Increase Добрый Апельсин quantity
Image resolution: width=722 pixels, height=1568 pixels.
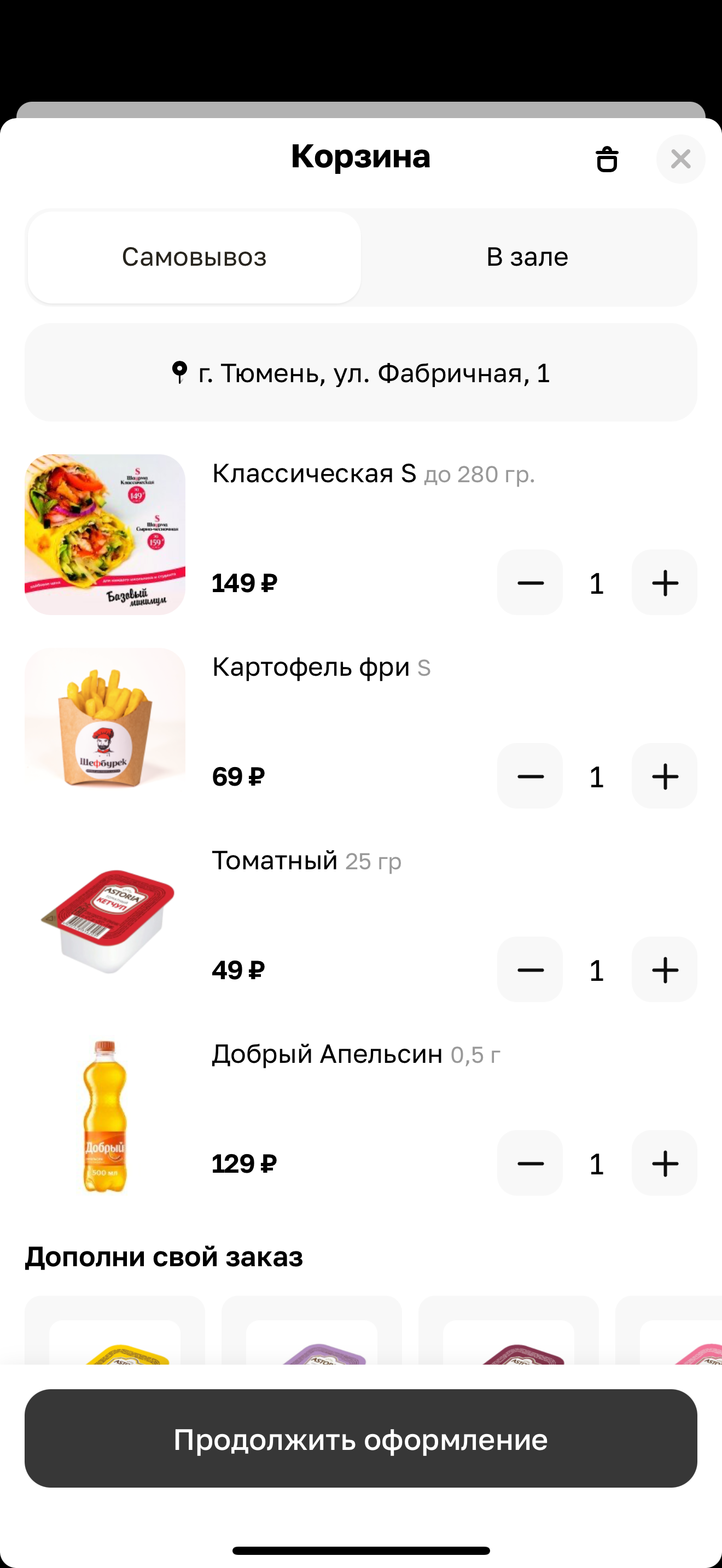[x=664, y=1163]
